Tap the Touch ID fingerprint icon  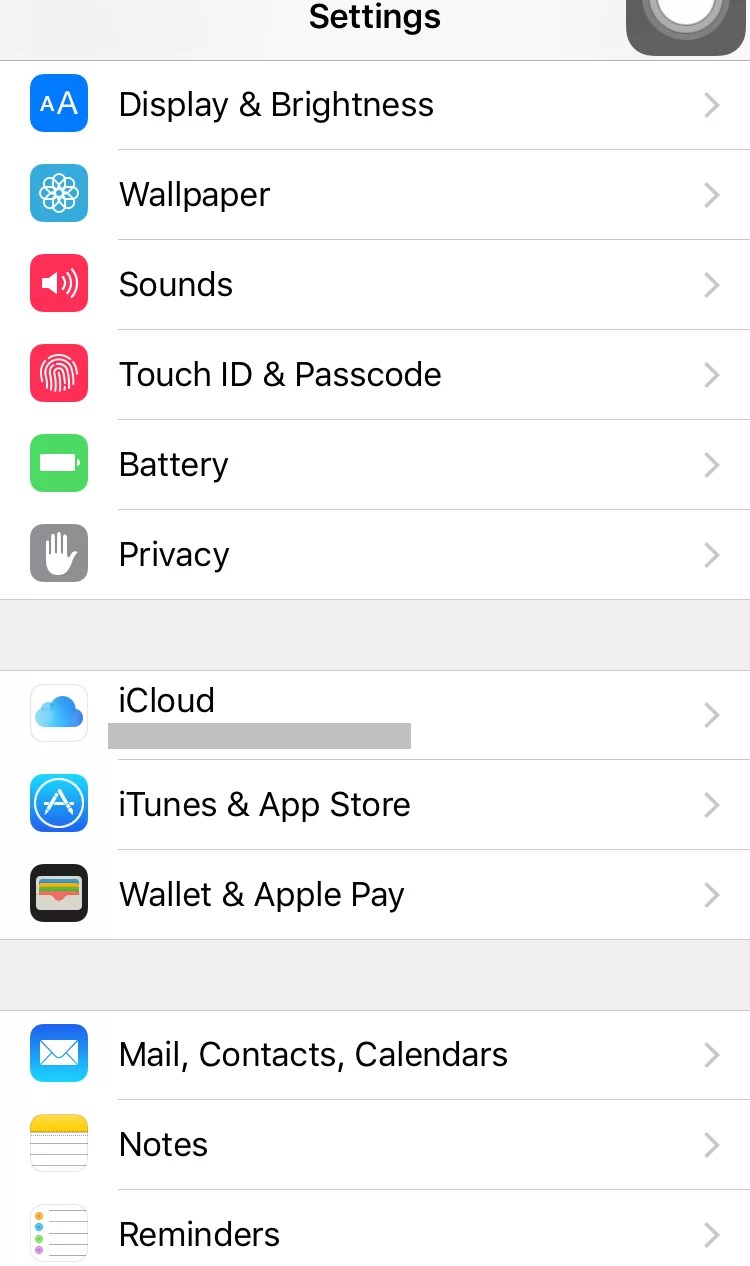[x=58, y=374]
